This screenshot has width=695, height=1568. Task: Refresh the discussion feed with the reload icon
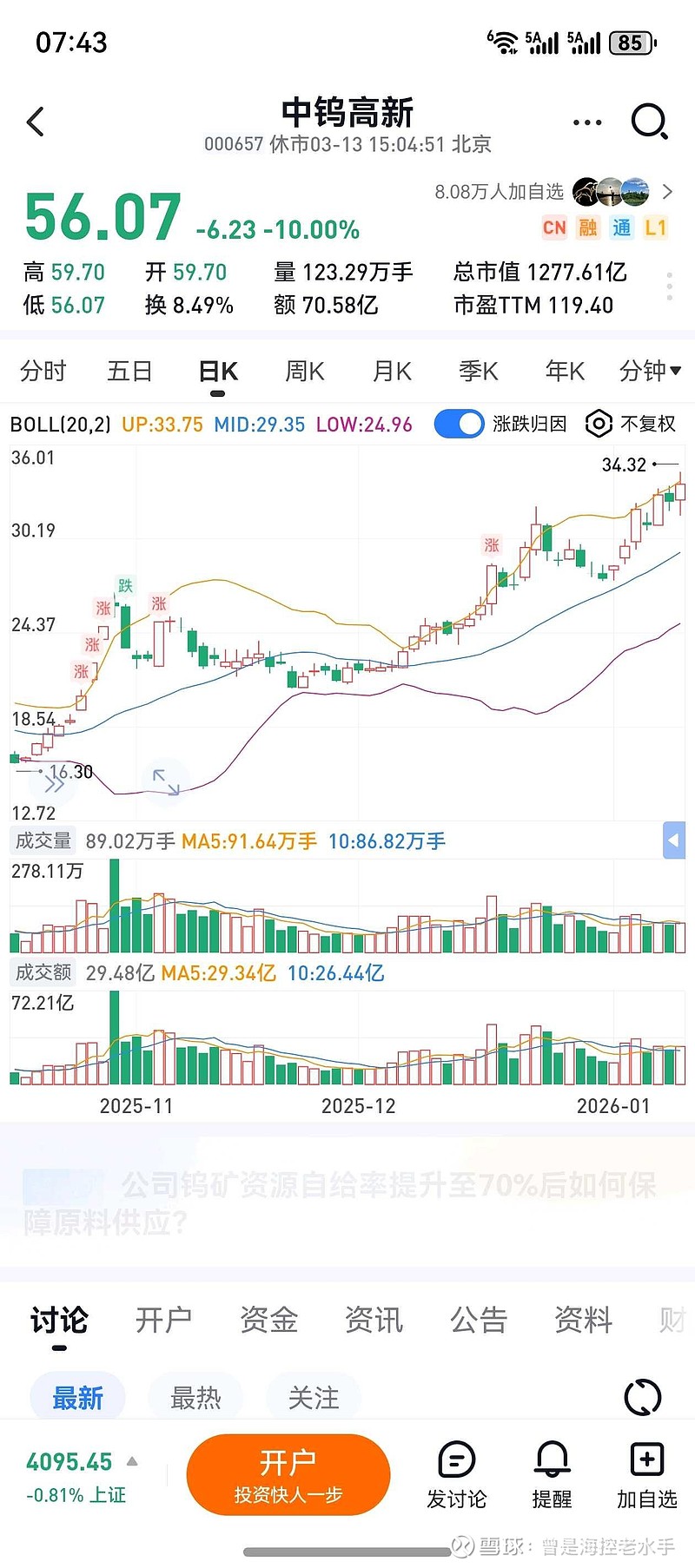click(x=641, y=1396)
